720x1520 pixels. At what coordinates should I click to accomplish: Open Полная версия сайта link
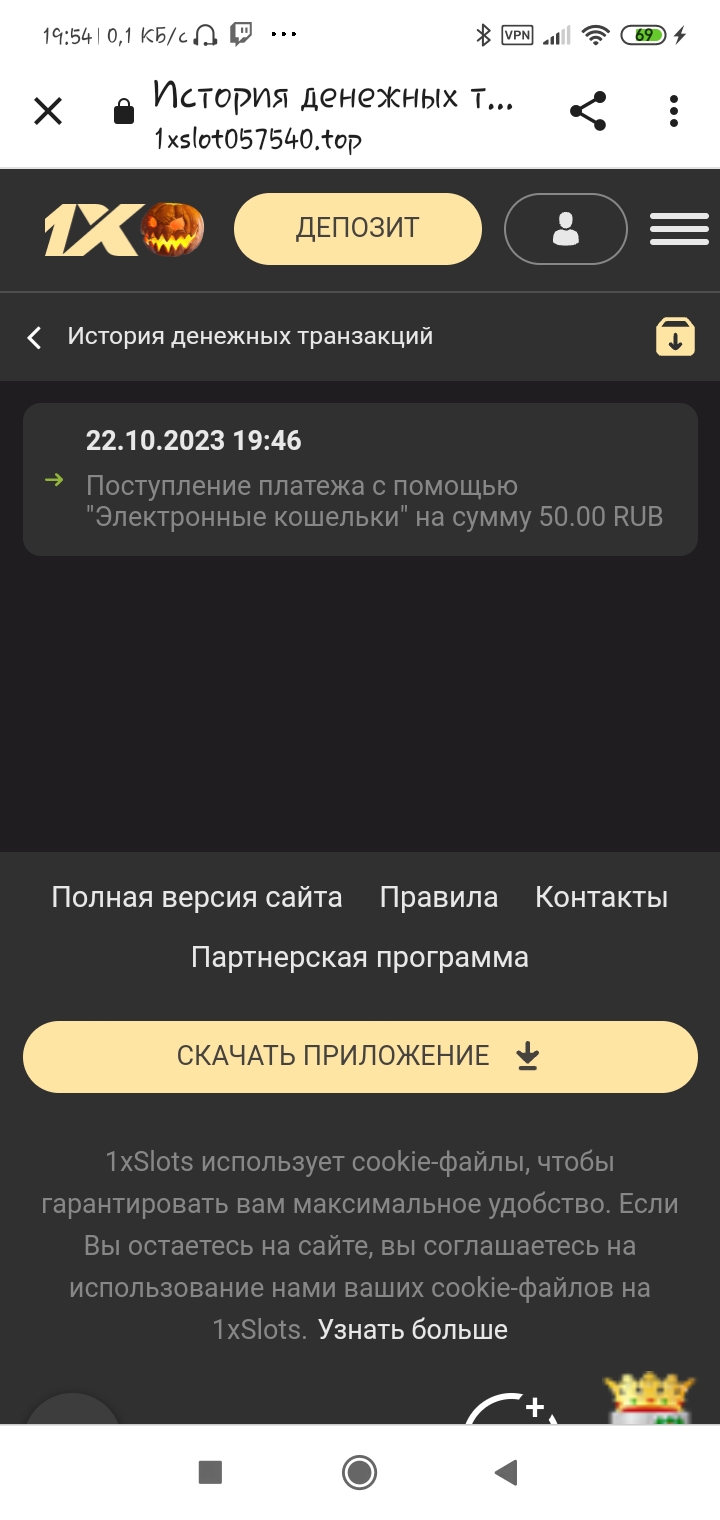197,897
